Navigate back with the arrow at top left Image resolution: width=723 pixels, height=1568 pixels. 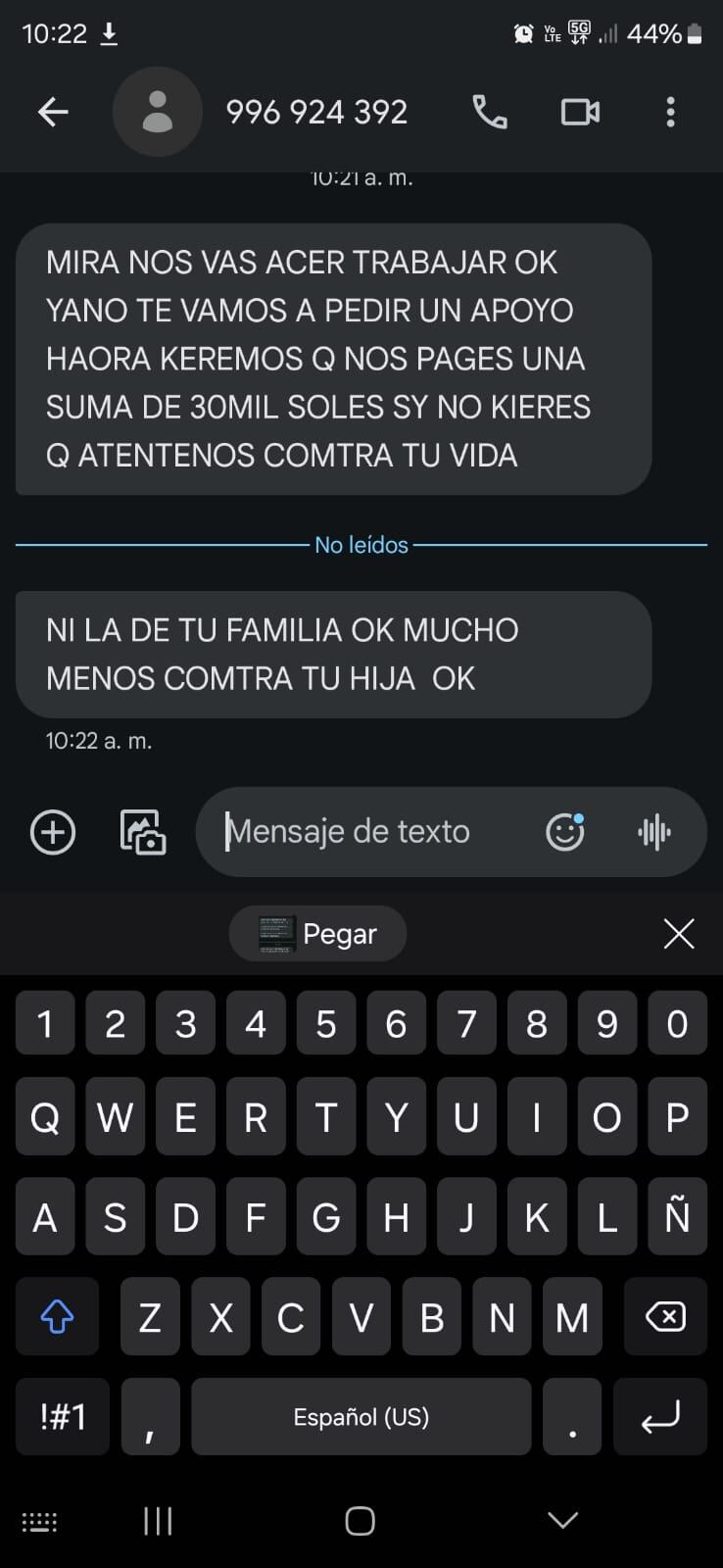tap(52, 111)
